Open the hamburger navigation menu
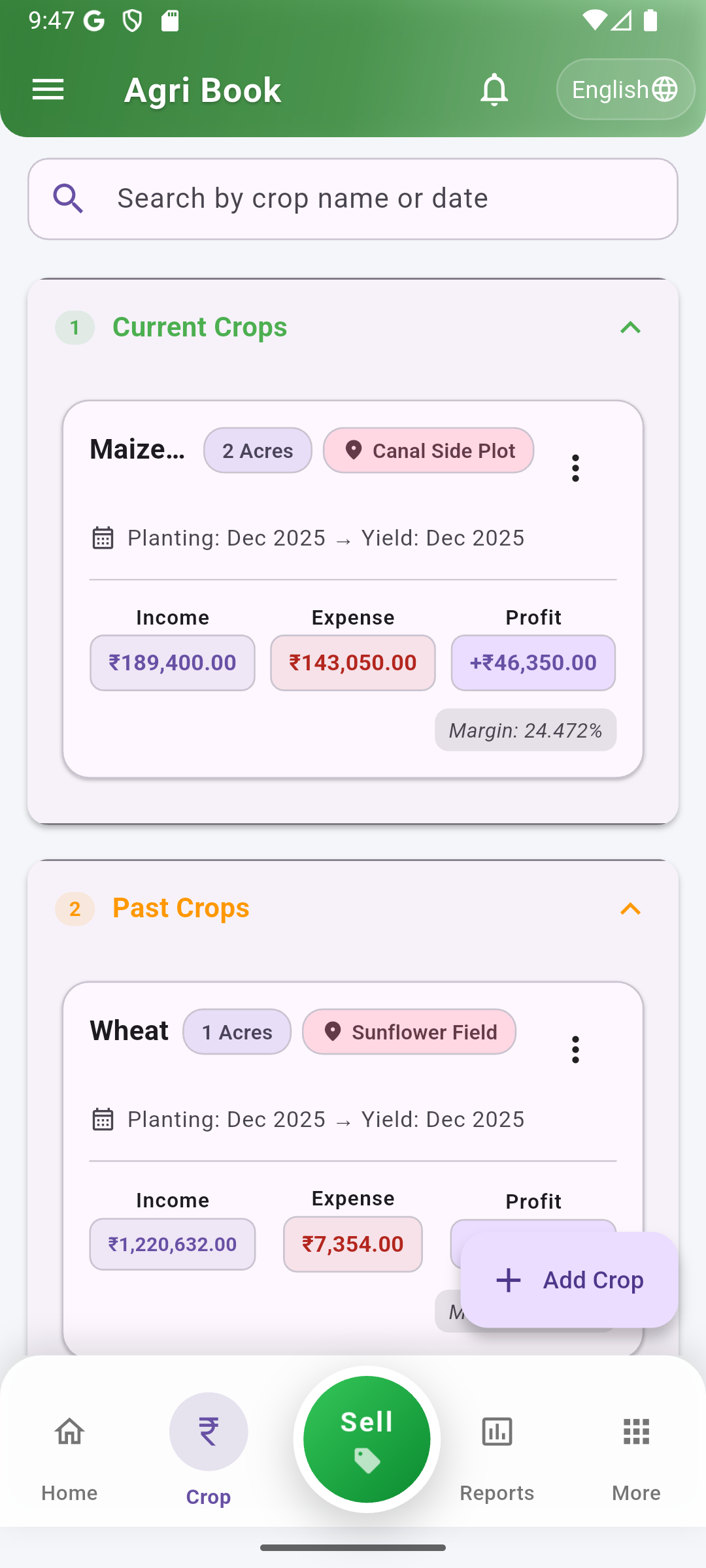The height and width of the screenshot is (1568, 706). click(48, 90)
